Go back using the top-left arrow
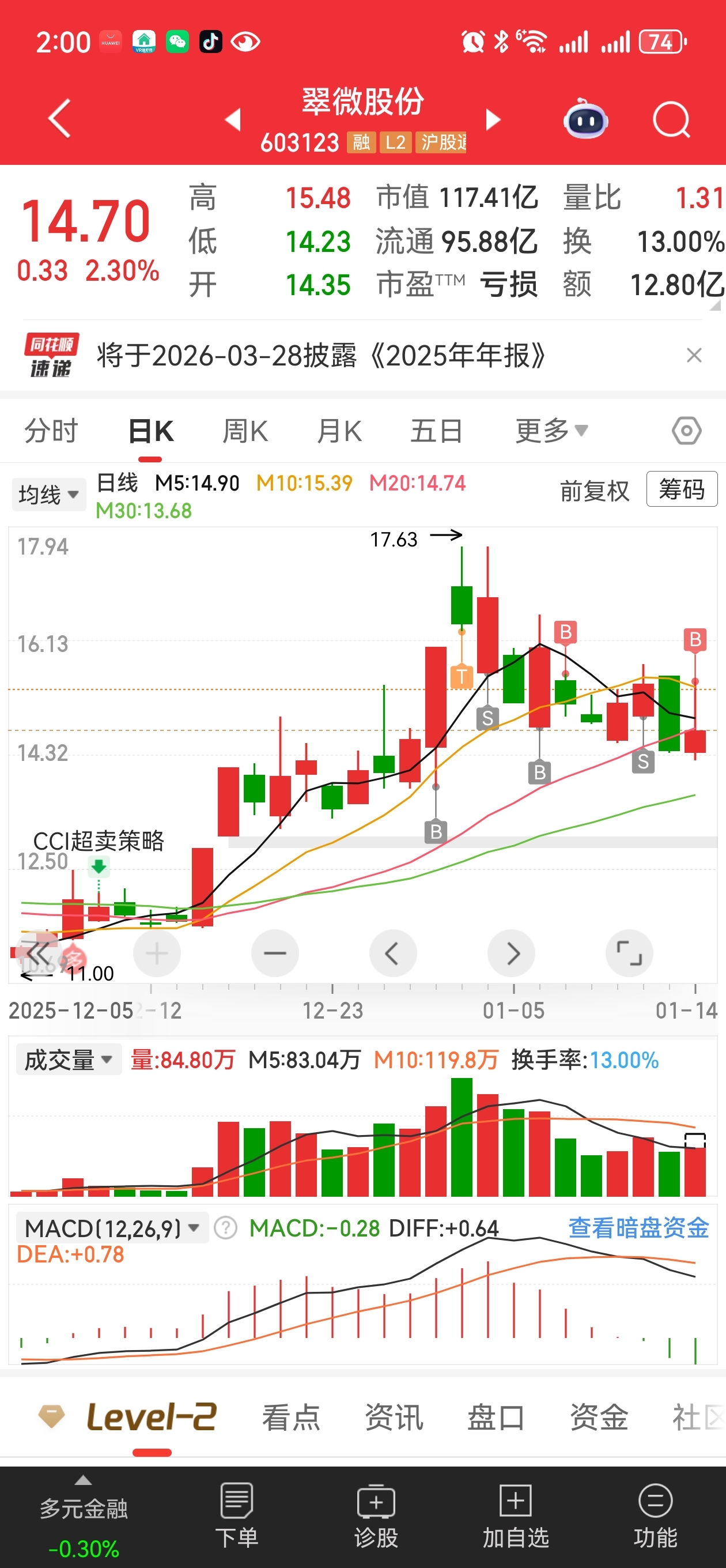The width and height of the screenshot is (726, 1568). pyautogui.click(x=60, y=118)
